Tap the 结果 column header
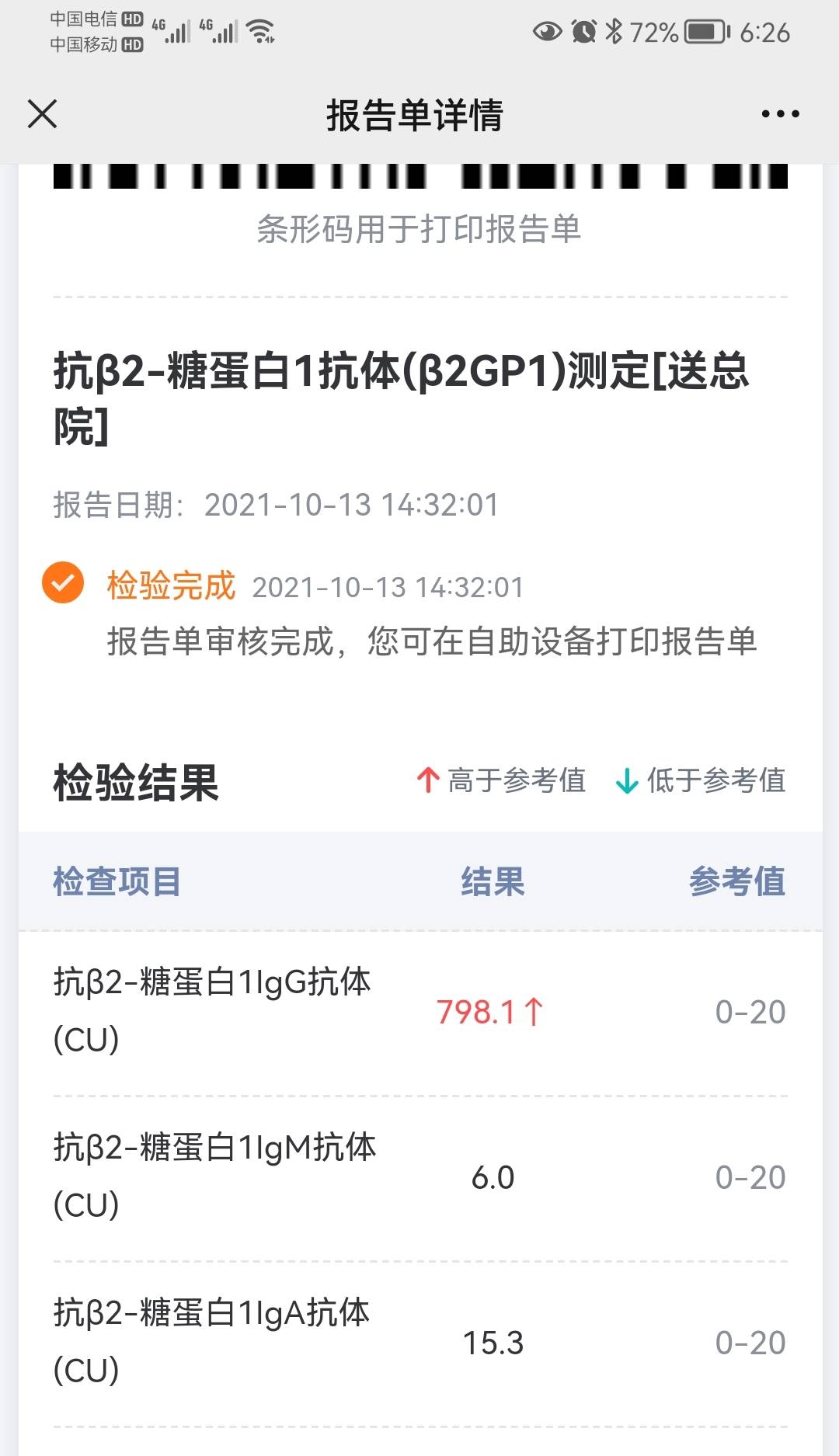The width and height of the screenshot is (839, 1456). coord(493,881)
